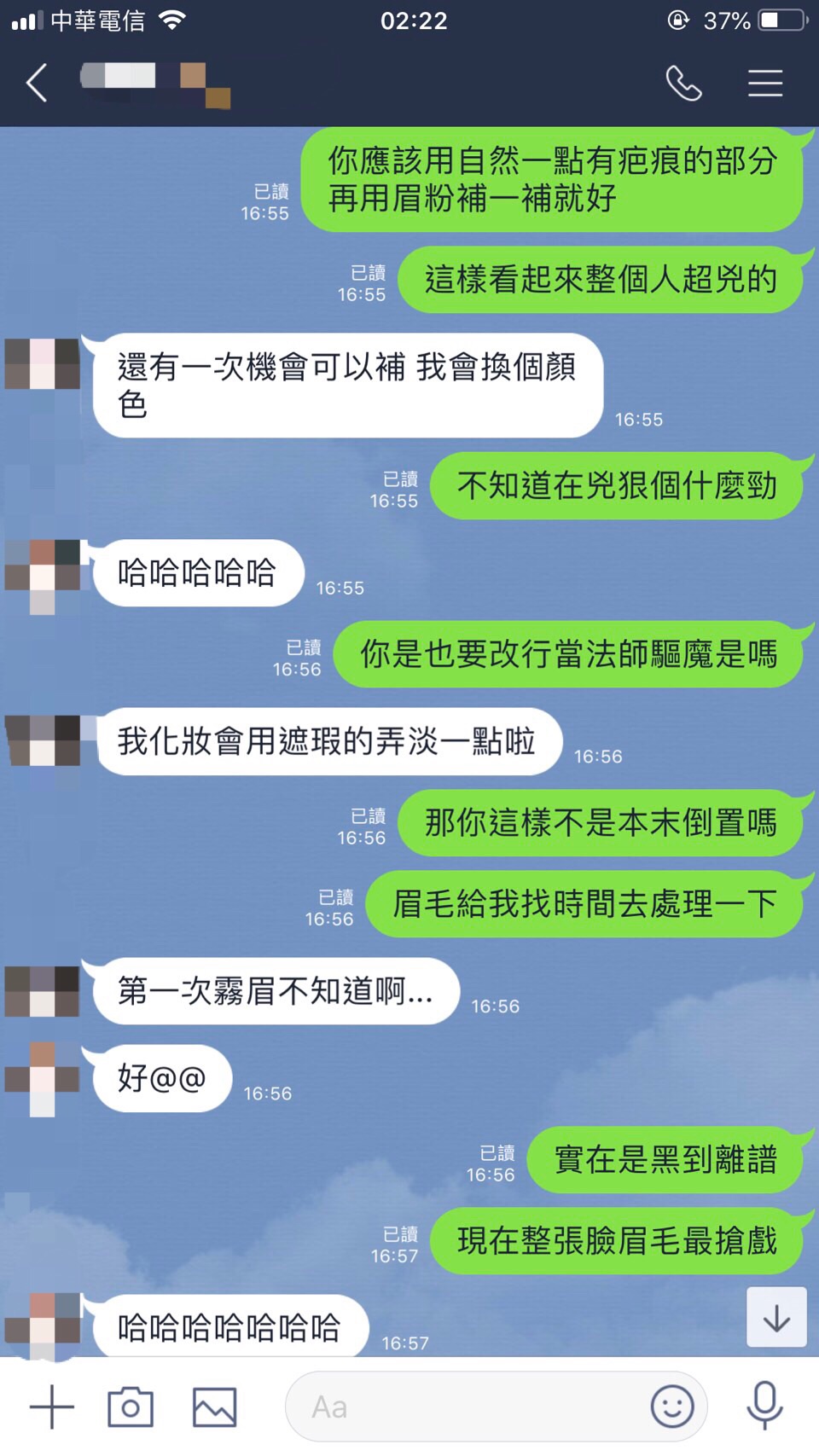Start a voice call with this contact
This screenshot has height=1456, width=819.
(x=683, y=84)
